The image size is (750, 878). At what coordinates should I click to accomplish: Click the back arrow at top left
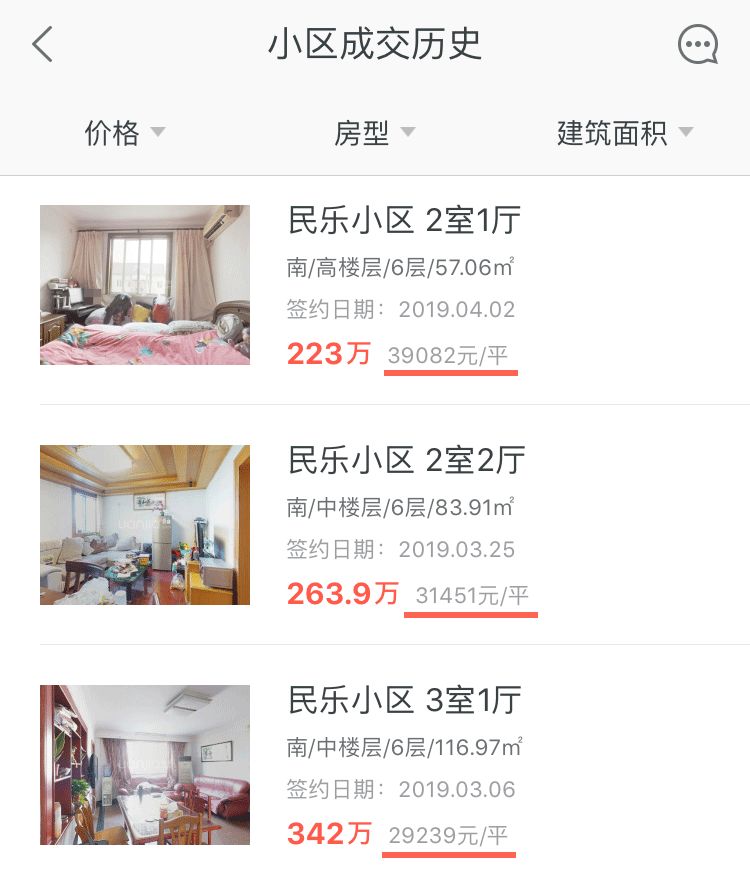[42, 44]
